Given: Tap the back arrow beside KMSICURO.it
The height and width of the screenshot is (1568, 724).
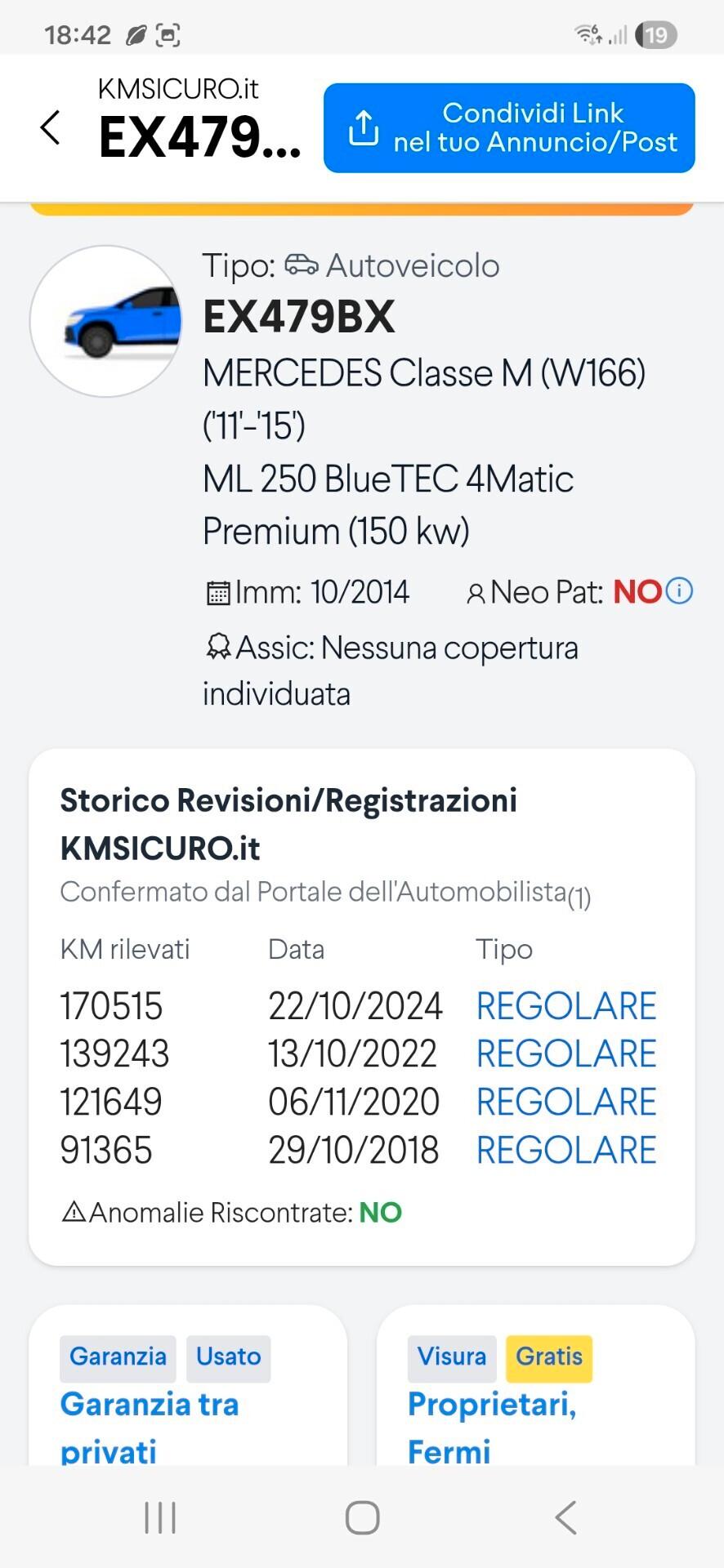Looking at the screenshot, I should (x=51, y=128).
